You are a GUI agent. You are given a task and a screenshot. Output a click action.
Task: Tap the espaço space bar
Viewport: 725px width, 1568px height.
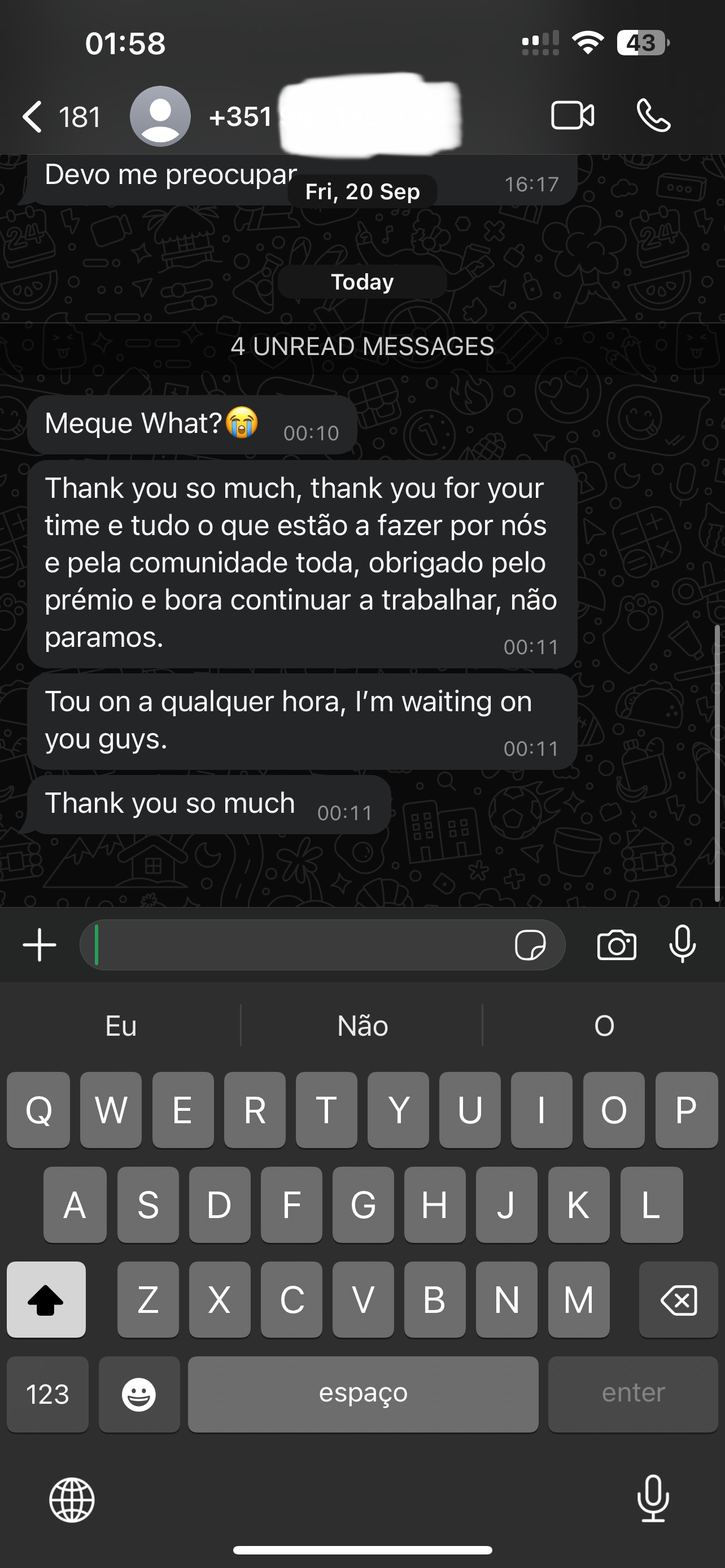[363, 1394]
